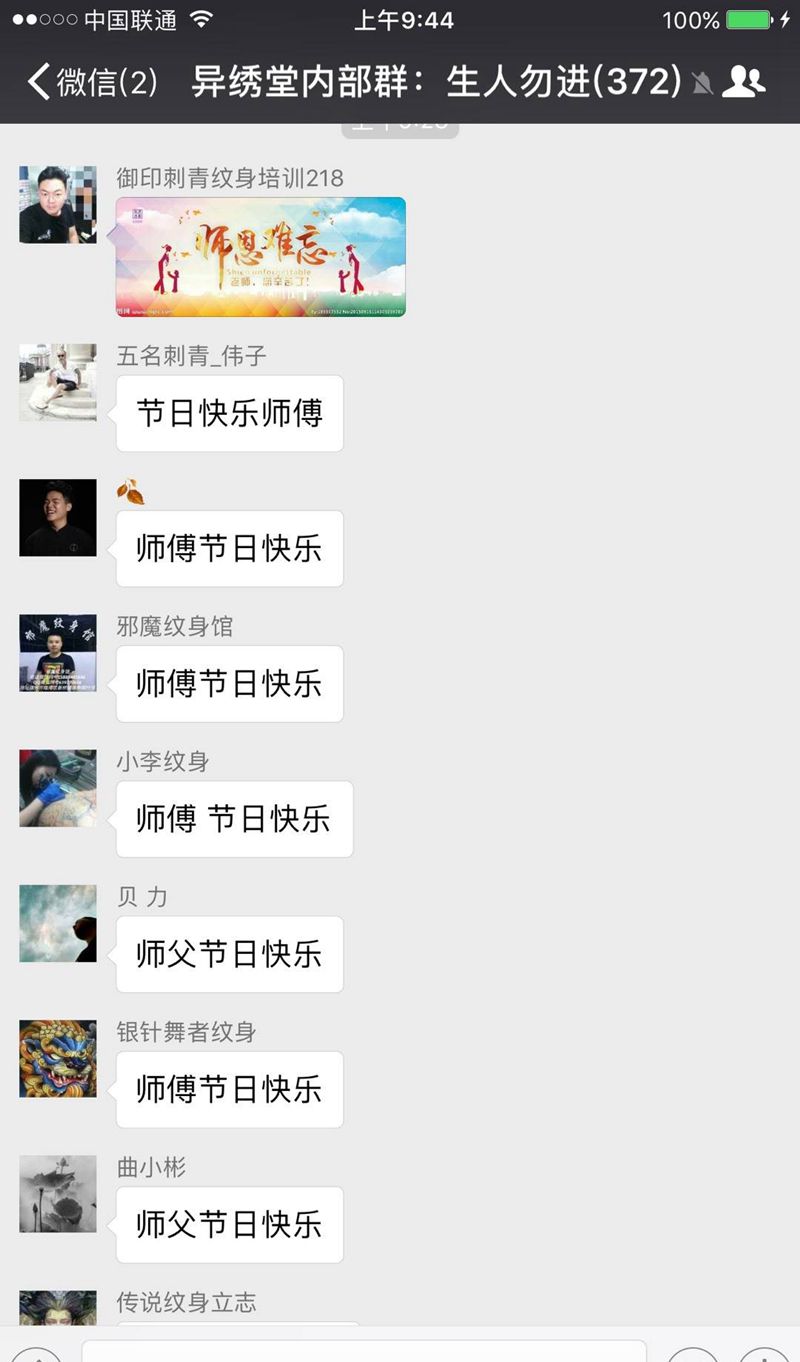
Task: Select 小李纹身's profile picture
Action: (58, 788)
